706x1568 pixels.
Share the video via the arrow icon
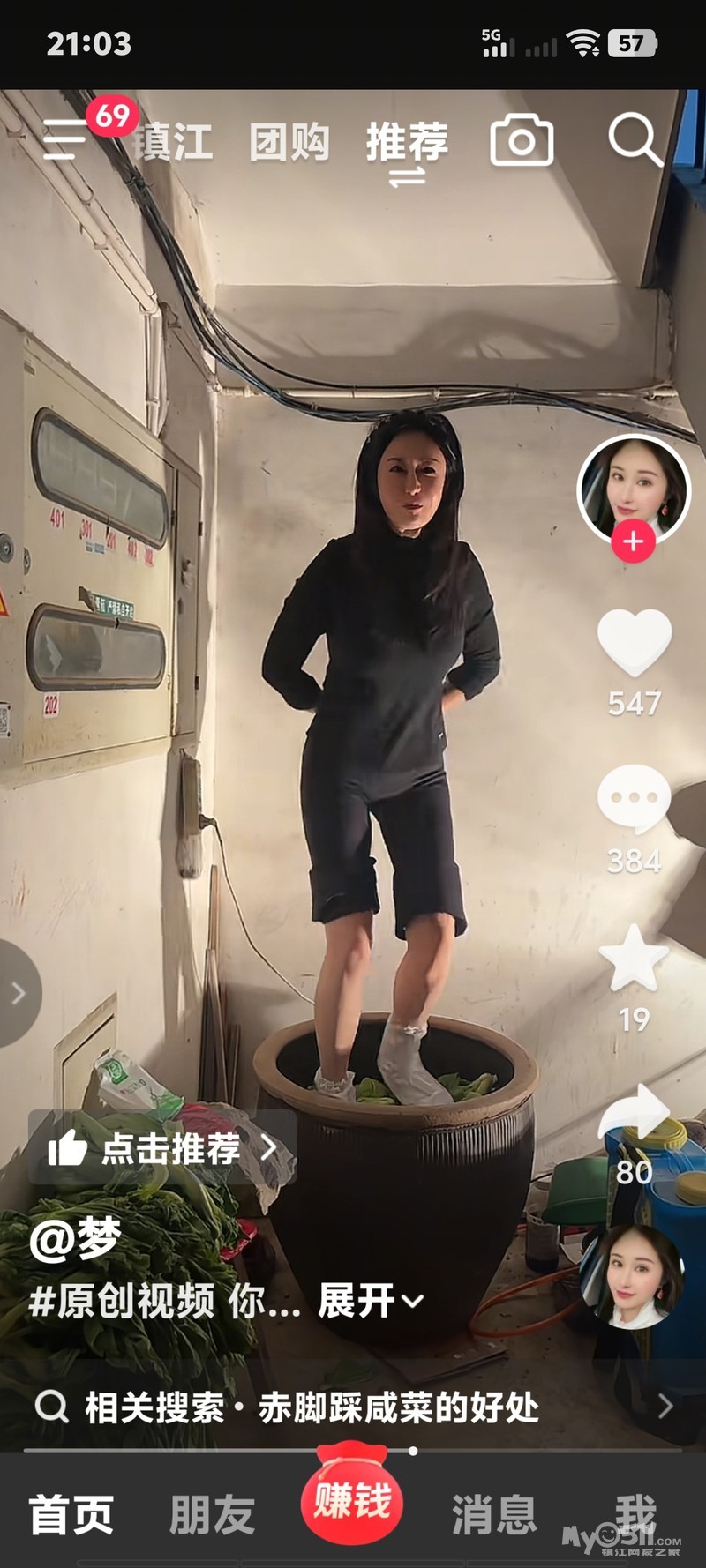point(635,1113)
